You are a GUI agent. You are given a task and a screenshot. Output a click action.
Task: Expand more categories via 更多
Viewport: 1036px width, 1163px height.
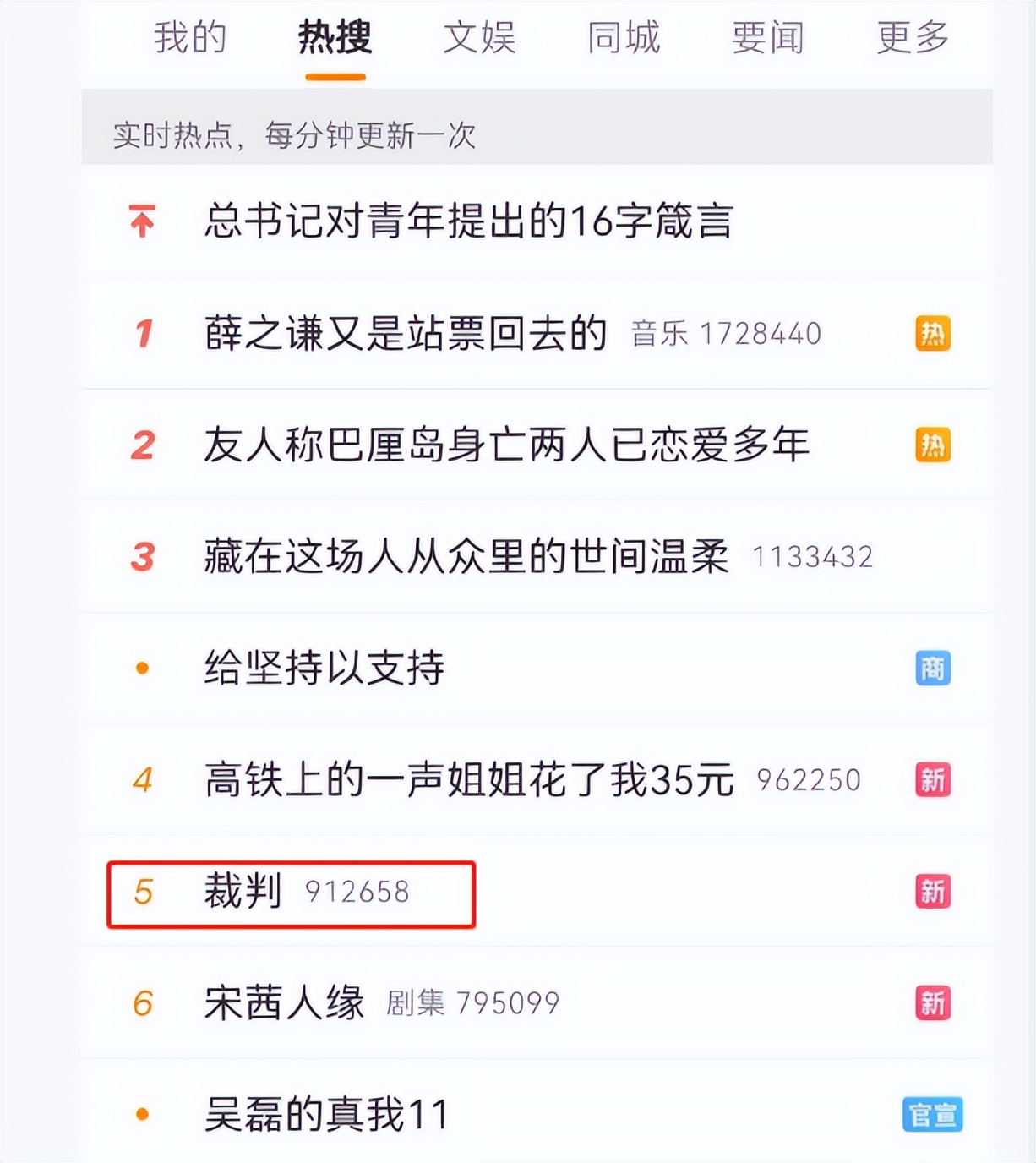pyautogui.click(x=908, y=38)
